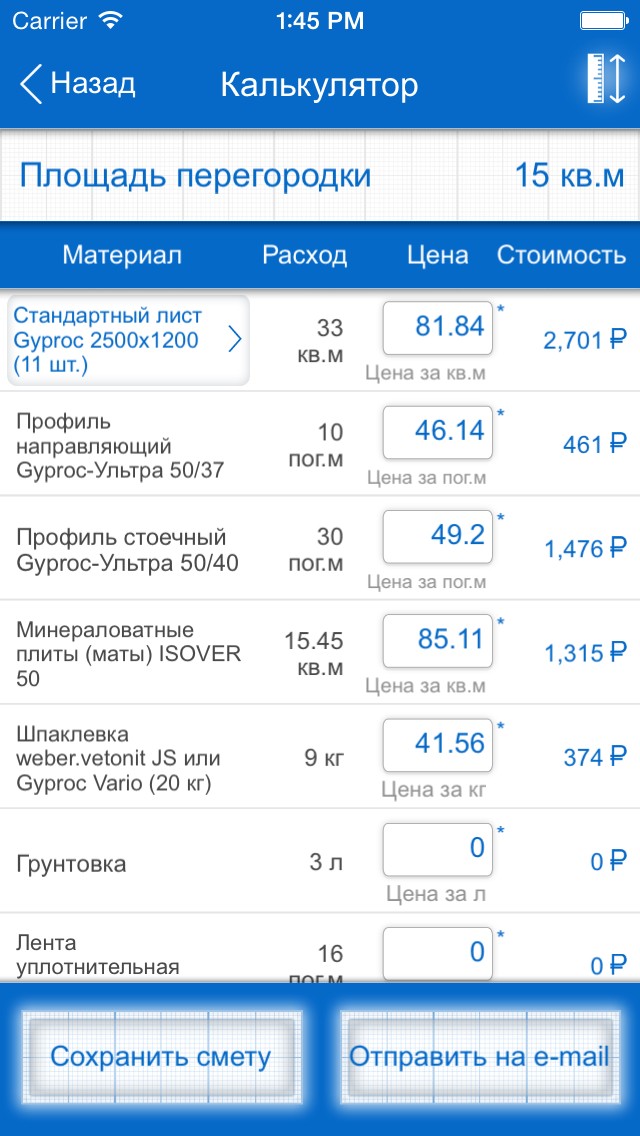
Task: Edit the 49.2 price for Профиль стоечный
Action: pyautogui.click(x=437, y=537)
